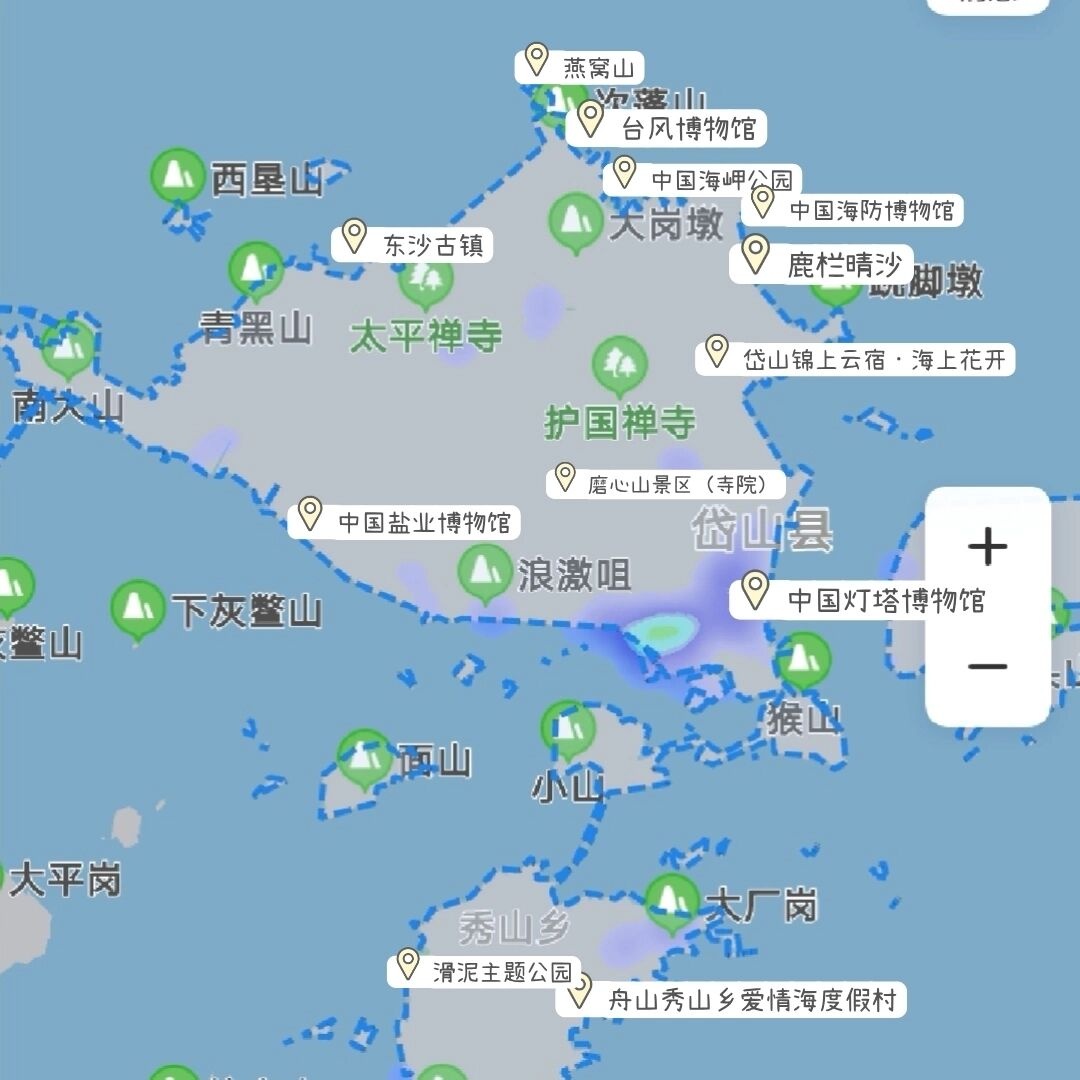The image size is (1080, 1080).
Task: Select the 西垦山 mountain marker
Action: click(178, 177)
